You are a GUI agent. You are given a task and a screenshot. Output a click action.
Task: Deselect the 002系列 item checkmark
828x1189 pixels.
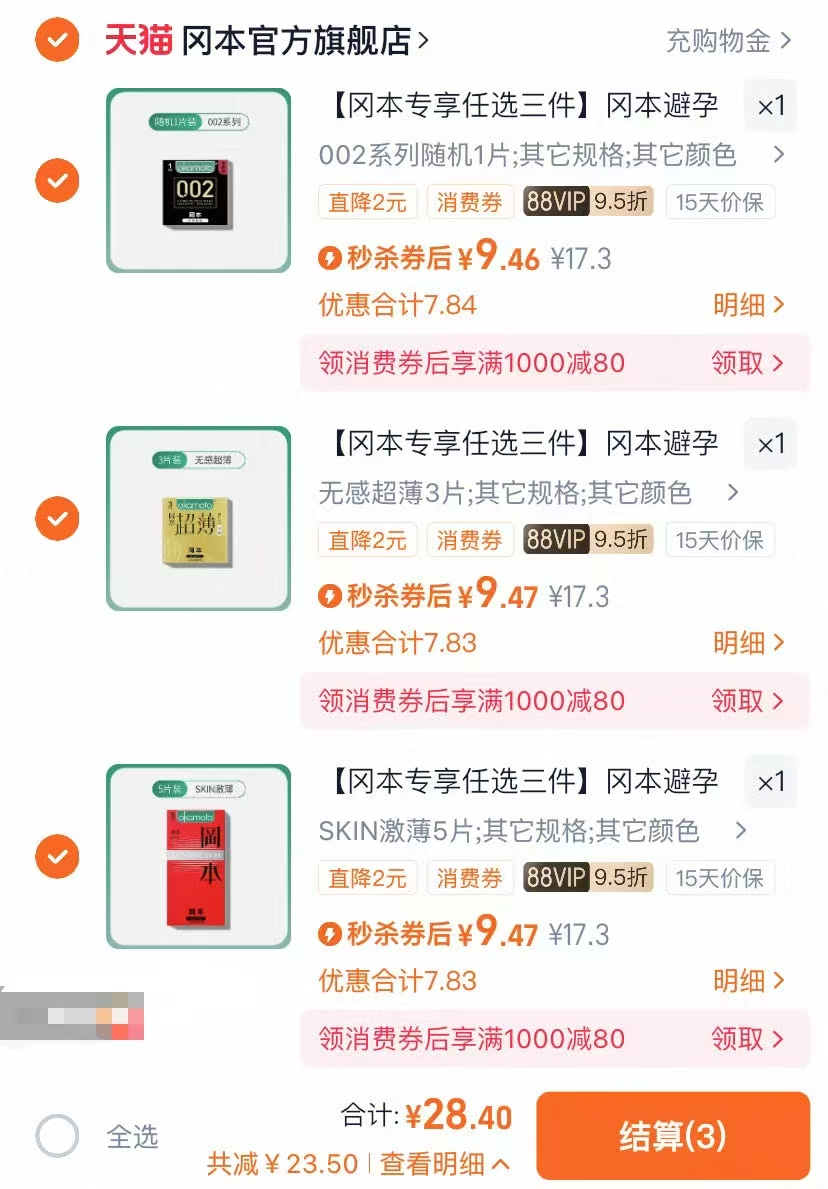[x=56, y=181]
